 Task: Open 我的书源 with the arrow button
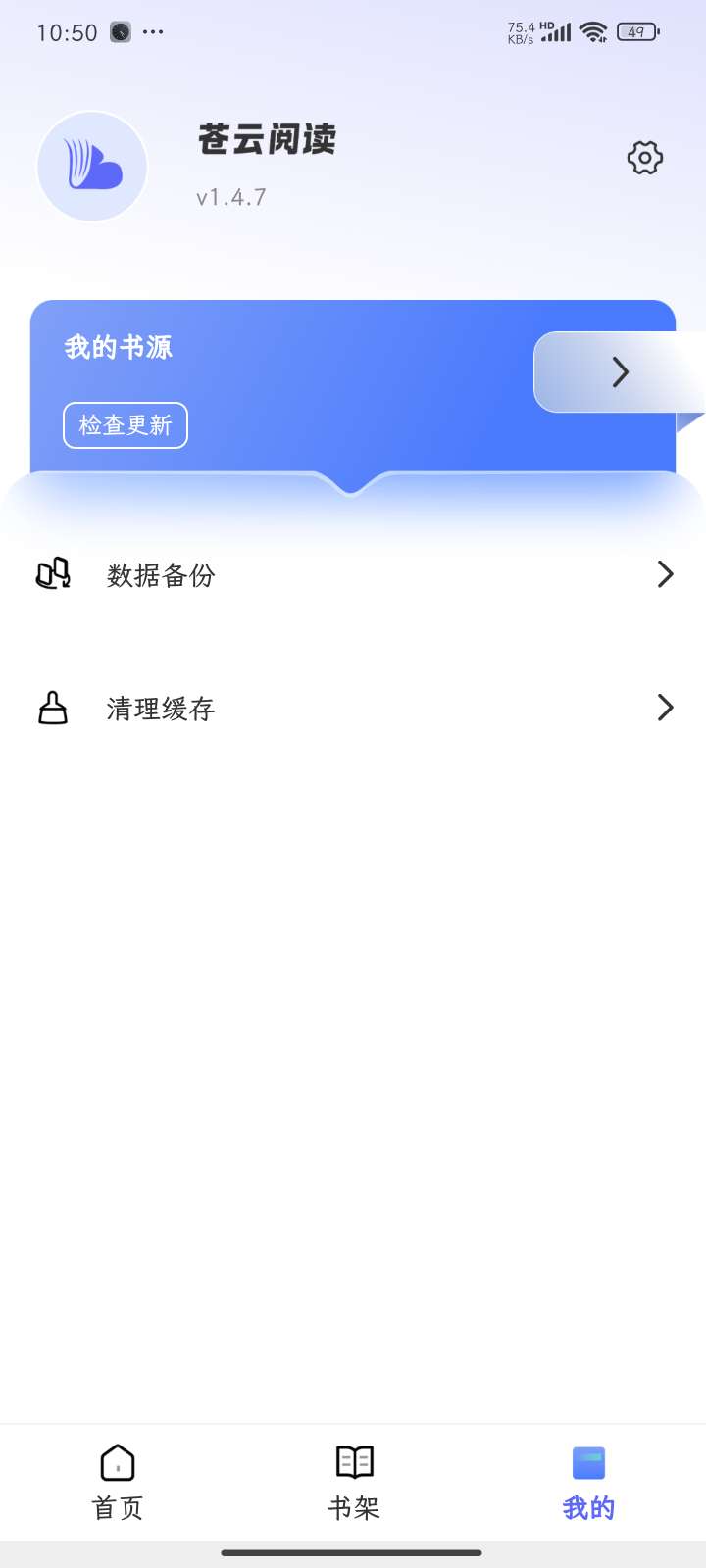point(620,372)
